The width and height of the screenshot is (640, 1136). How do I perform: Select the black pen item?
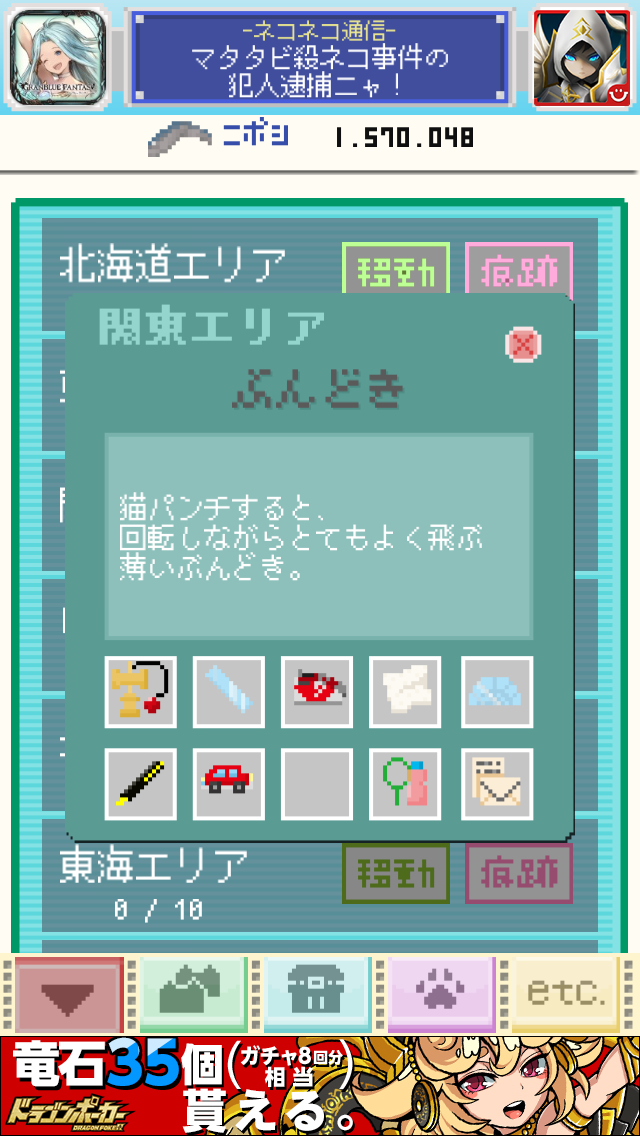pyautogui.click(x=141, y=784)
